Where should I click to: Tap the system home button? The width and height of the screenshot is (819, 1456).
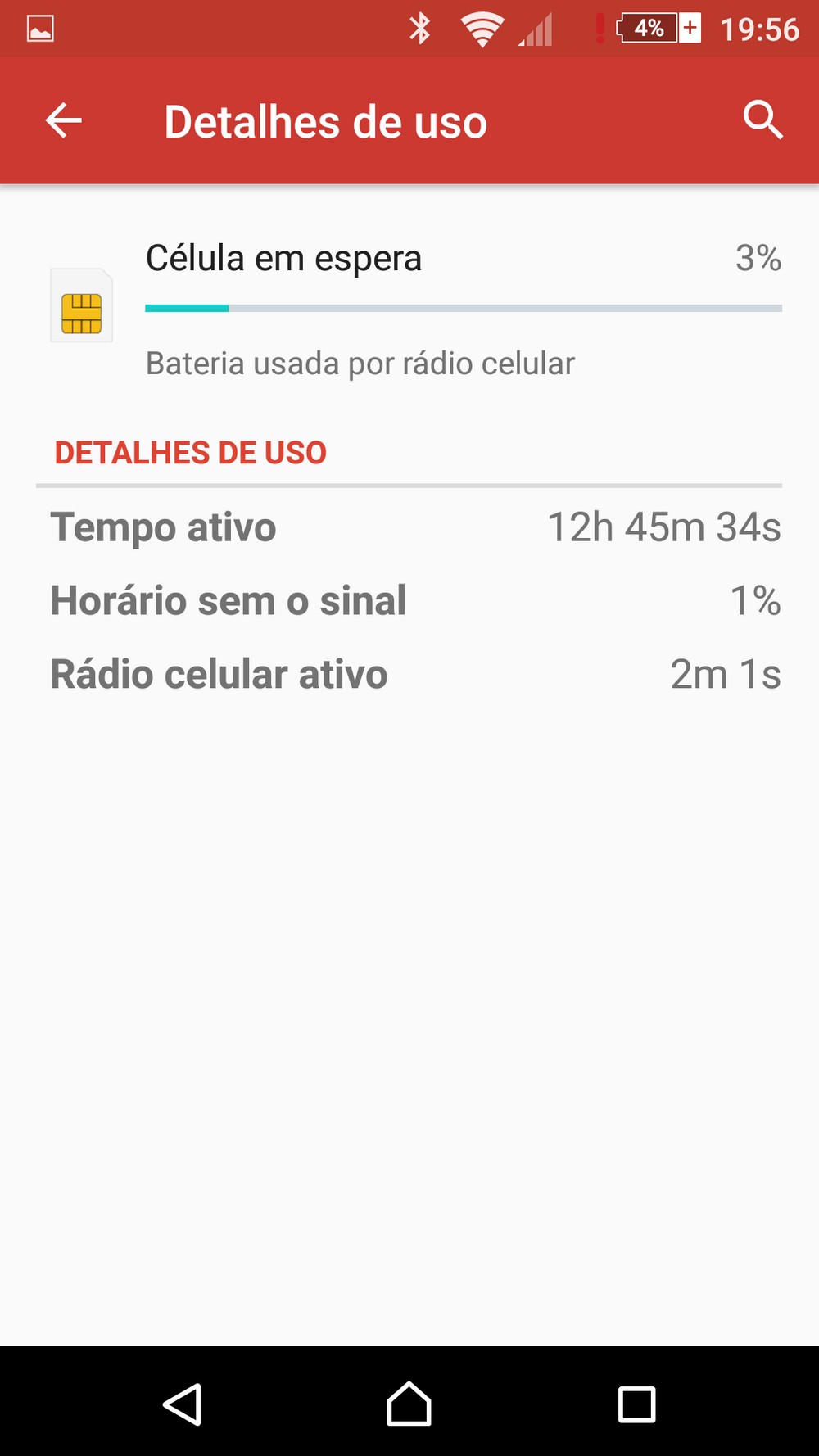[409, 1404]
